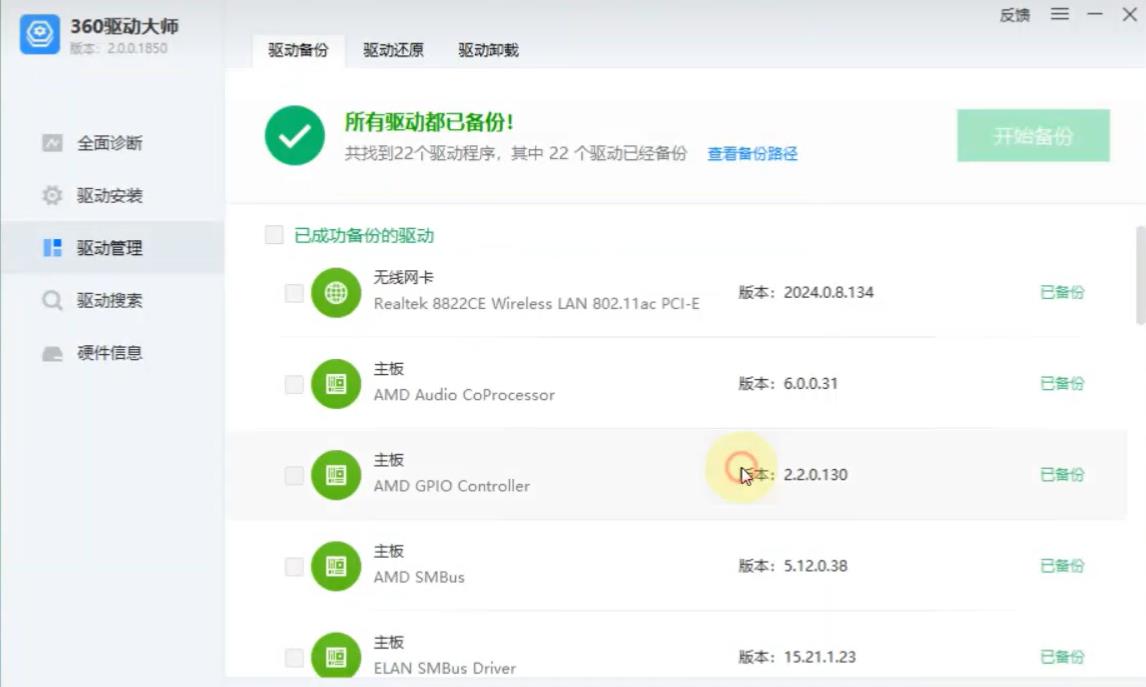The image size is (1146, 687).
Task: Open 驱动管理 in the sidebar
Action: point(109,248)
